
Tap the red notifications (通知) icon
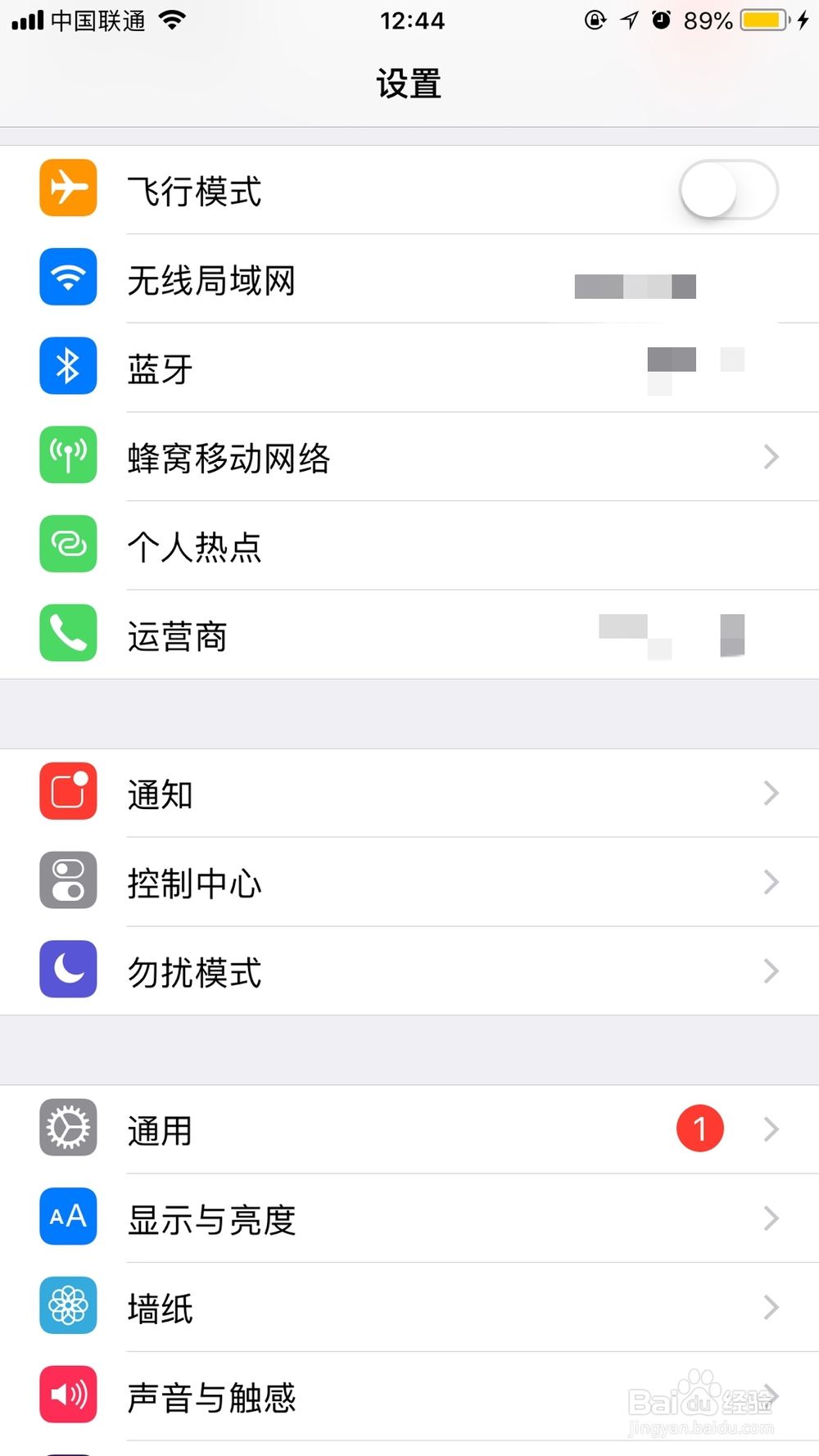(68, 792)
